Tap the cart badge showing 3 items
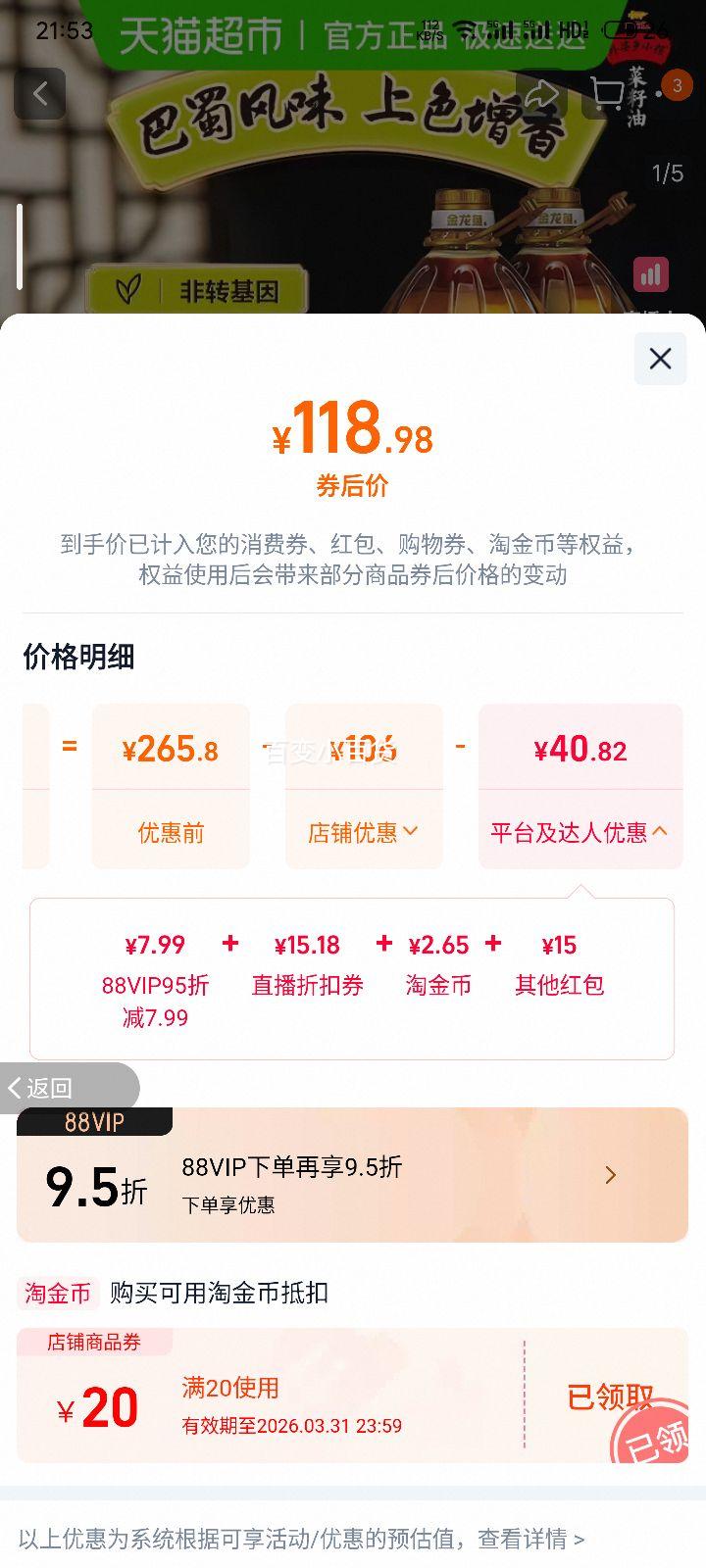This screenshot has width=706, height=1568. pyautogui.click(x=676, y=85)
